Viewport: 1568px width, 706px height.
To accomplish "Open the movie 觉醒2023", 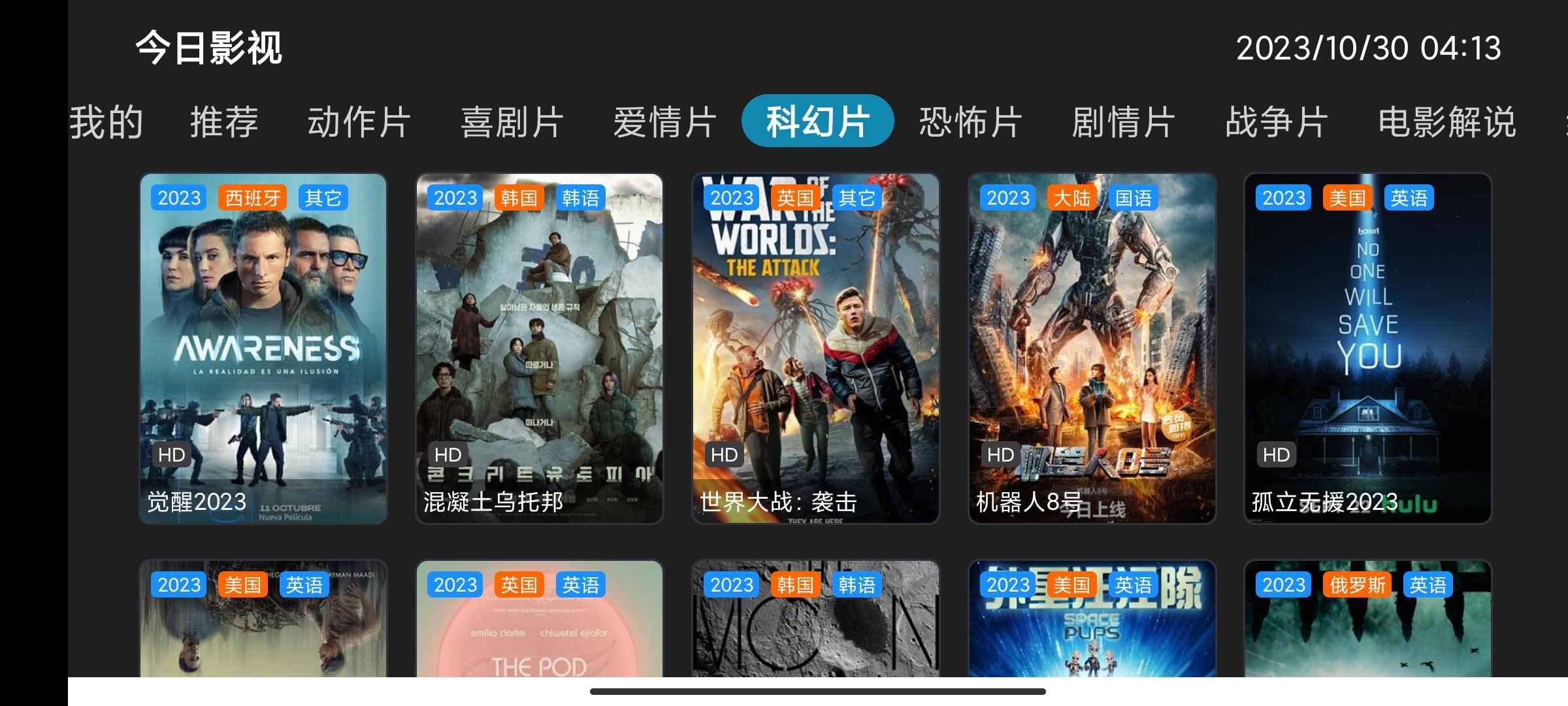I will point(263,348).
